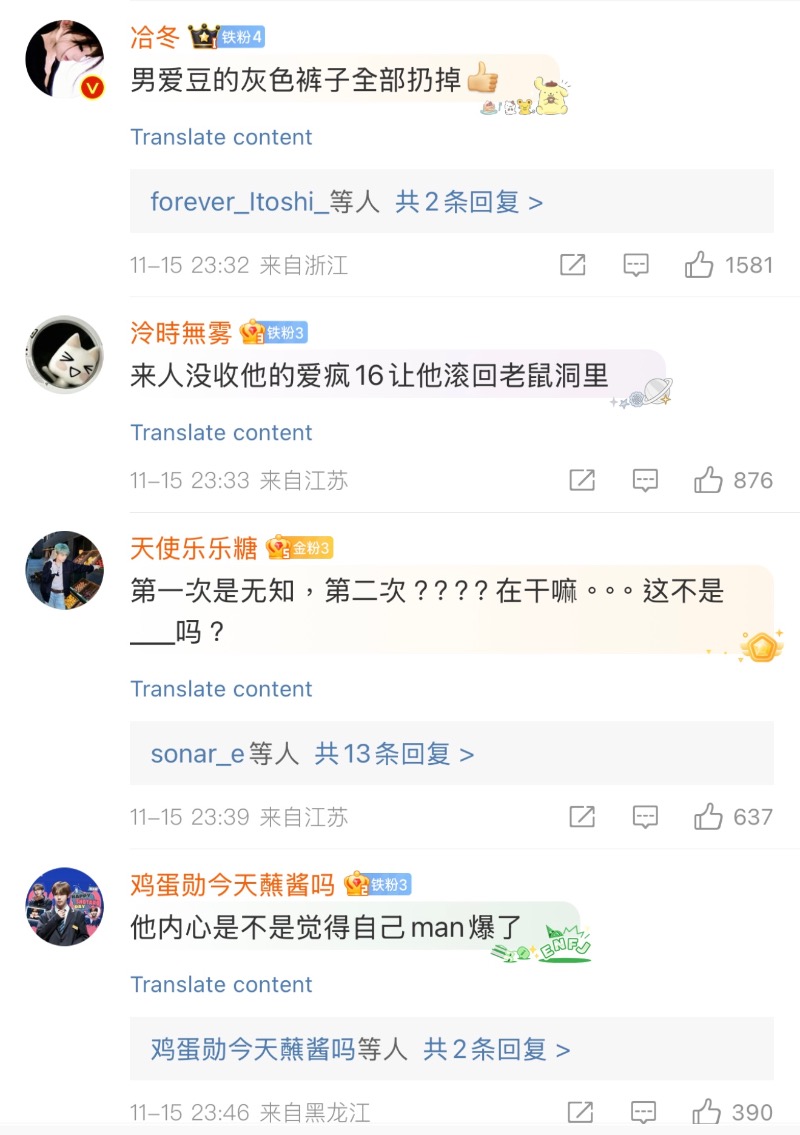This screenshot has height=1135, width=800.
Task: Open 冶冬's profile avatar
Action: [64, 58]
